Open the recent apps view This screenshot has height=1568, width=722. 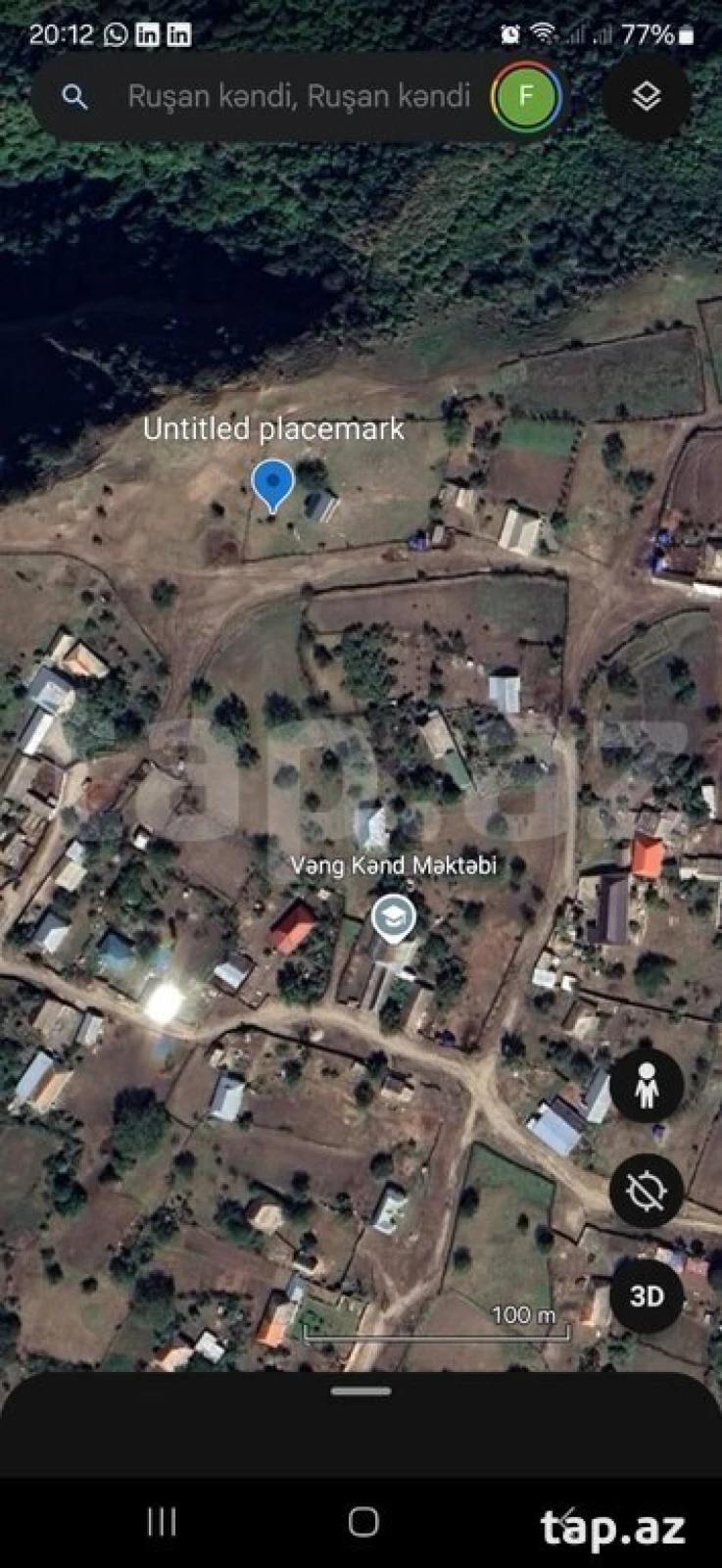162,1522
